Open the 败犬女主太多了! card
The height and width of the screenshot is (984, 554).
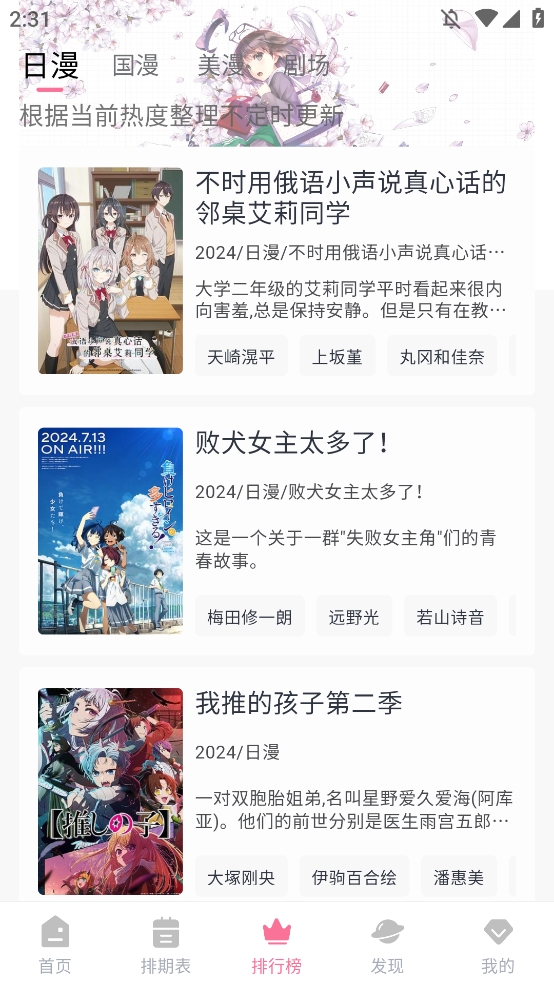pos(277,531)
